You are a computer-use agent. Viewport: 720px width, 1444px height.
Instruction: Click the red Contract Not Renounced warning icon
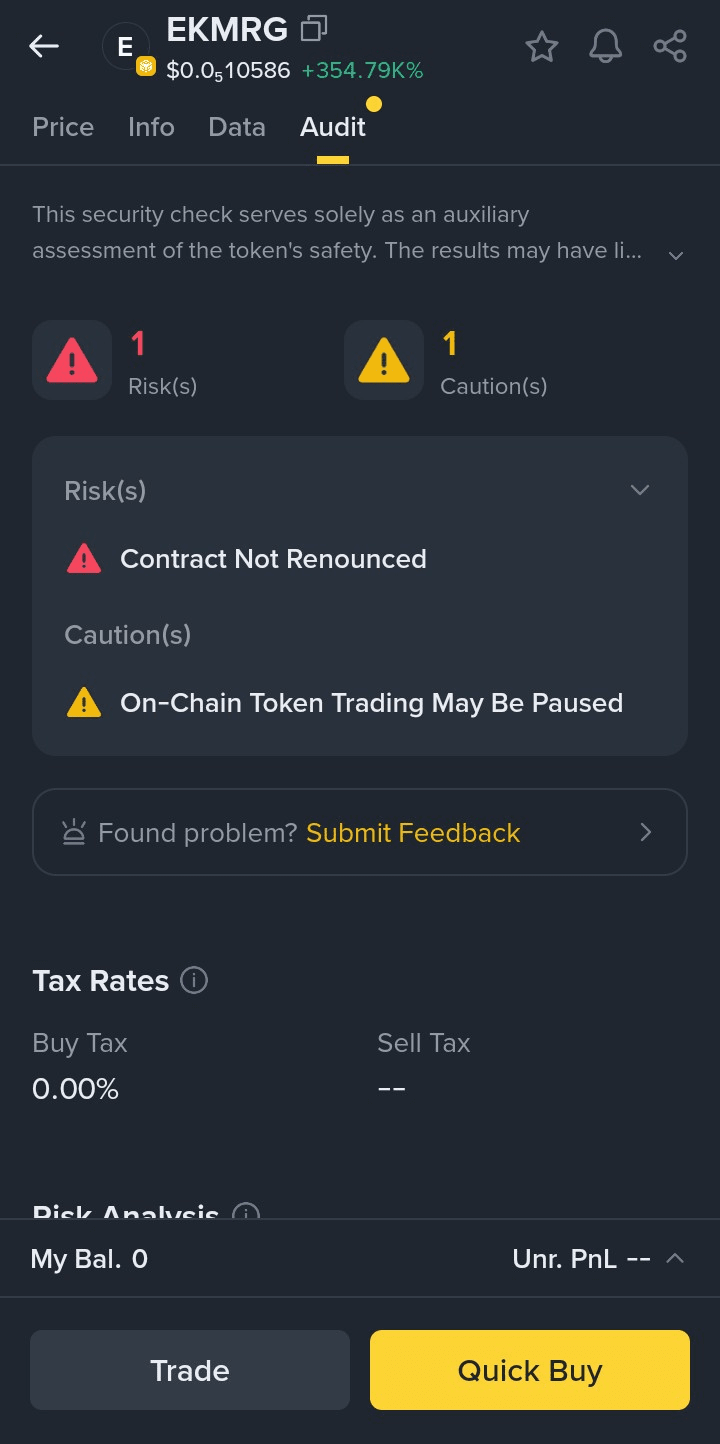point(85,558)
